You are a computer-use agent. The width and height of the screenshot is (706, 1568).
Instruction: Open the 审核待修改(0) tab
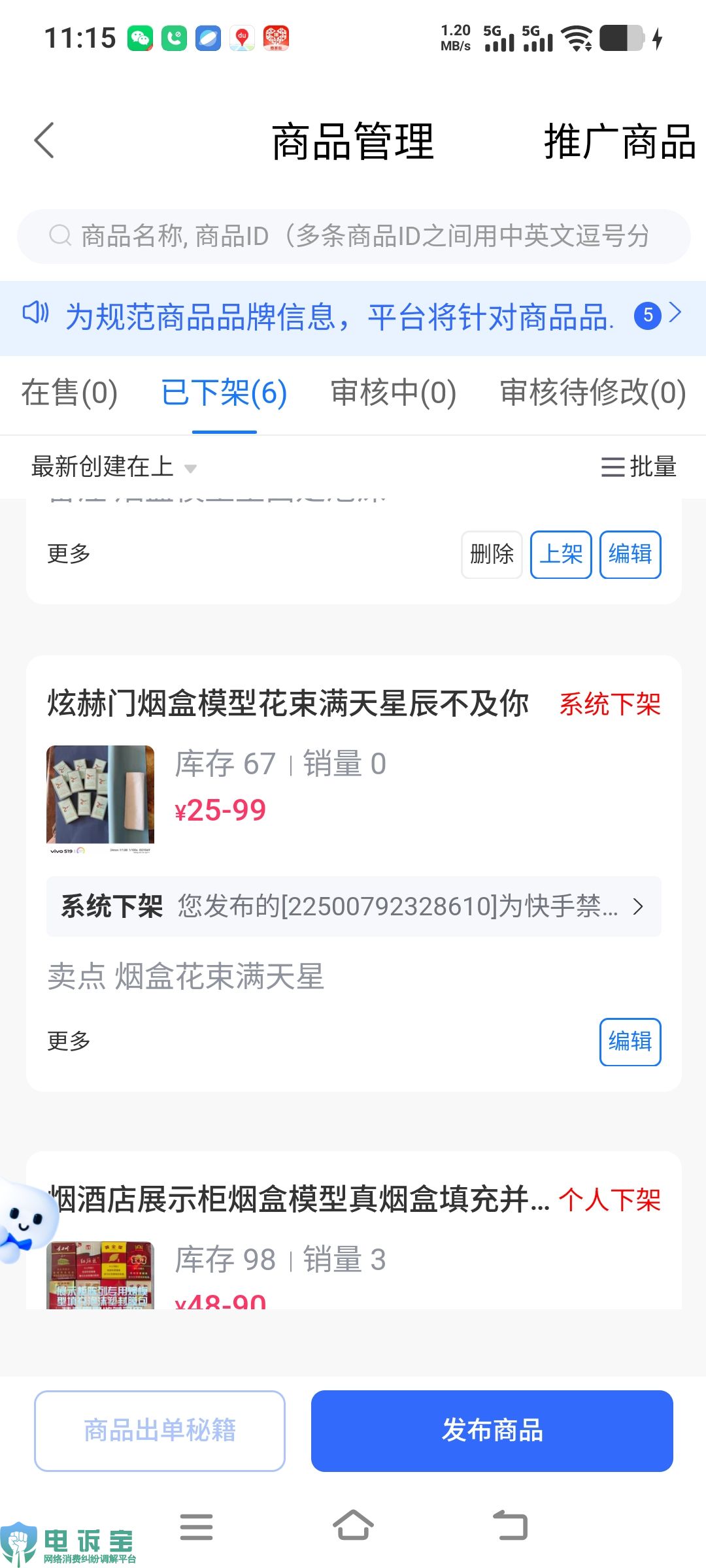coord(593,393)
